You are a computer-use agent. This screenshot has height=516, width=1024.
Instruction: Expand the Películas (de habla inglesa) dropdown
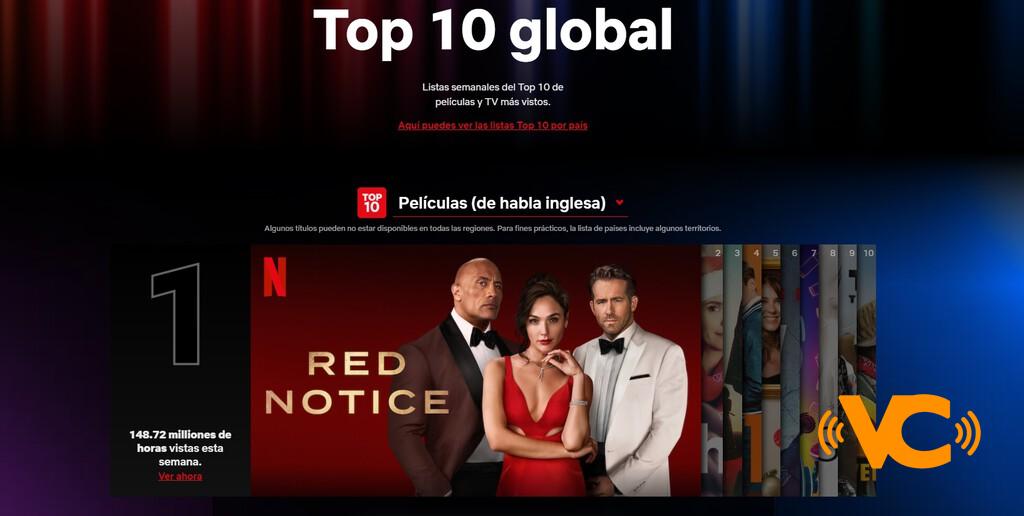510,203
